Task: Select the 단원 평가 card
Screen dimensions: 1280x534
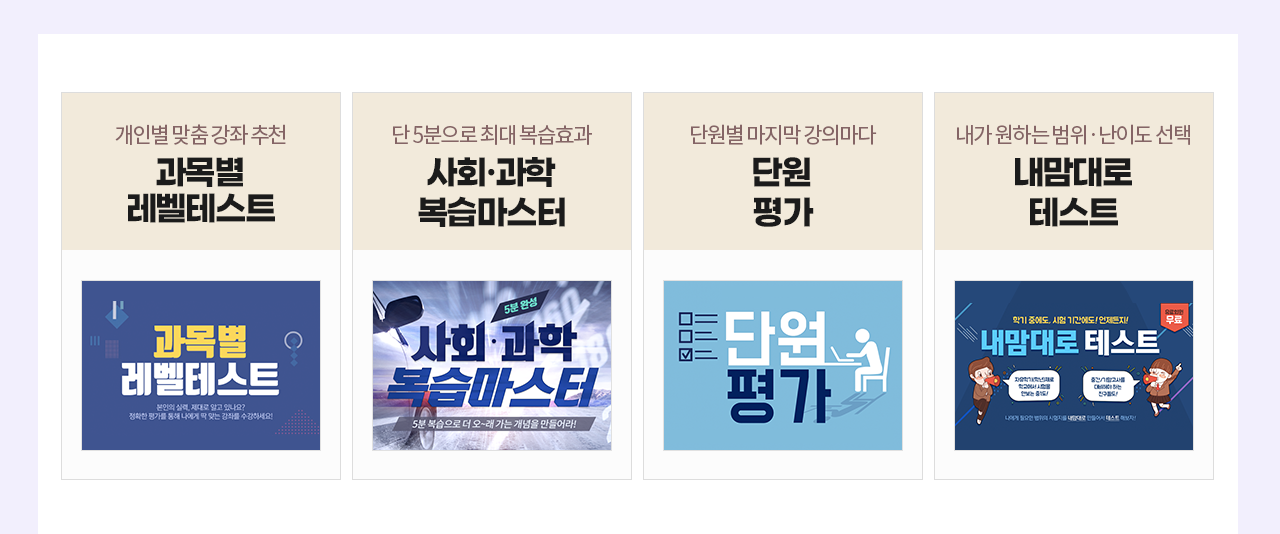Action: [783, 365]
